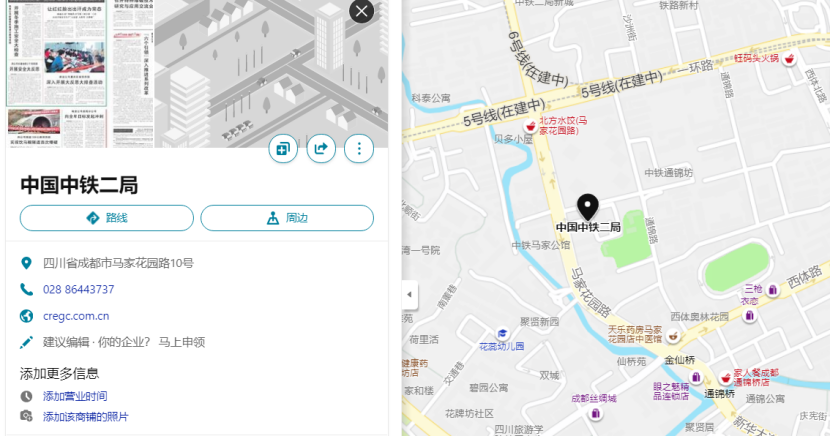
Task: Collapse the side panel with the arrow handle
Action: [408, 295]
